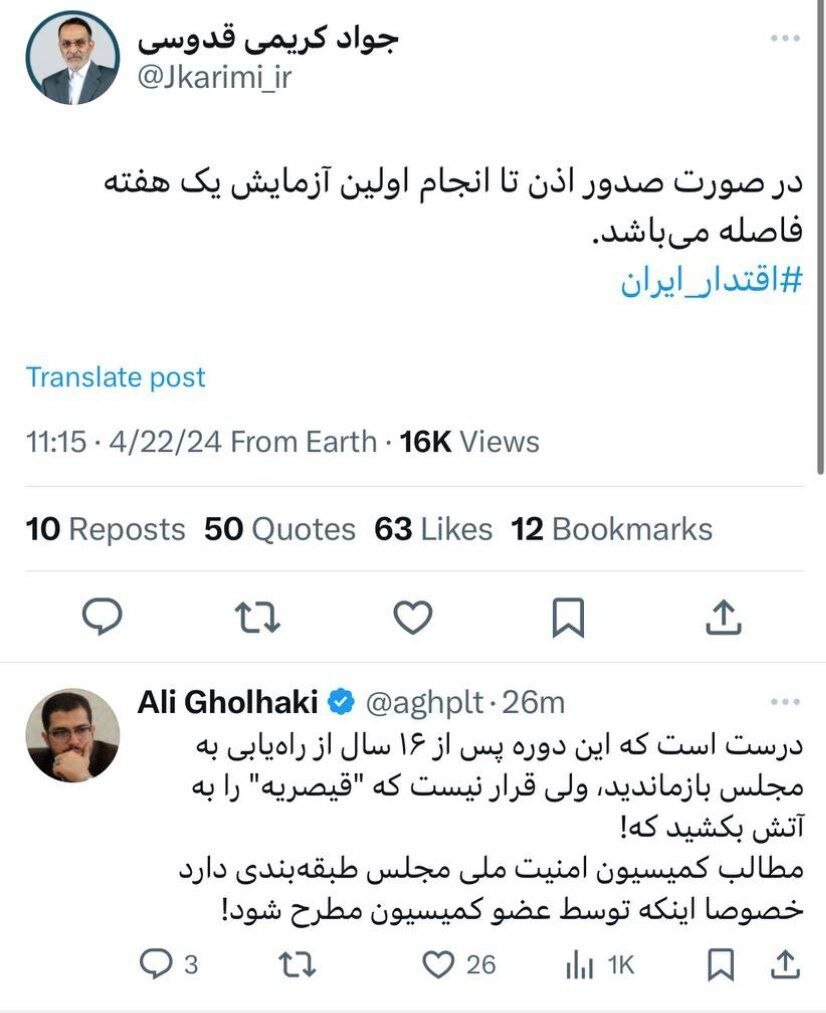Like Ali Gholhaki's reply
Image resolution: width=826 pixels, height=1013 pixels.
point(438,964)
